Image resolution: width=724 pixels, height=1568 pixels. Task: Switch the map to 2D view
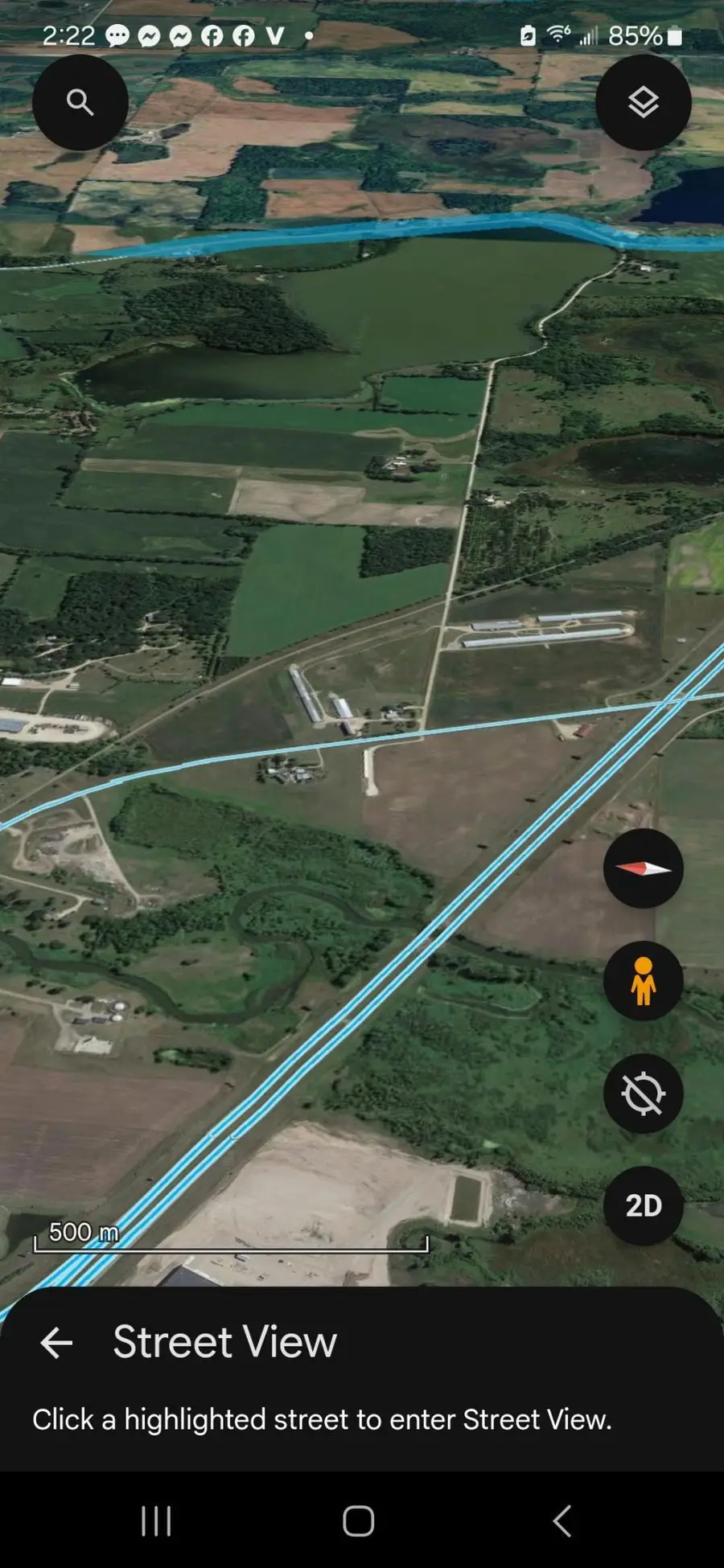(643, 1205)
